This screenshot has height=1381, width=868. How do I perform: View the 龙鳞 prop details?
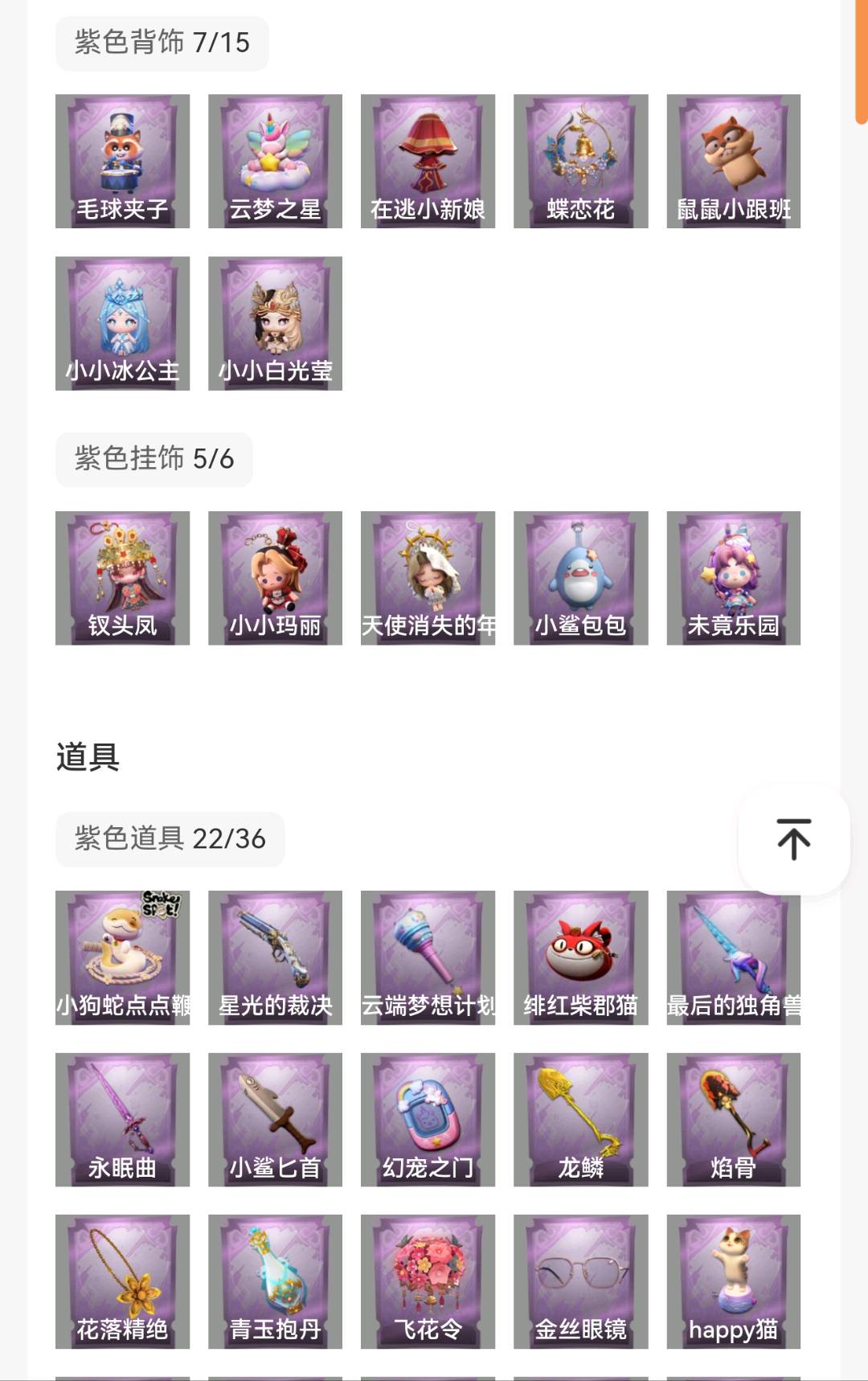tap(580, 1120)
